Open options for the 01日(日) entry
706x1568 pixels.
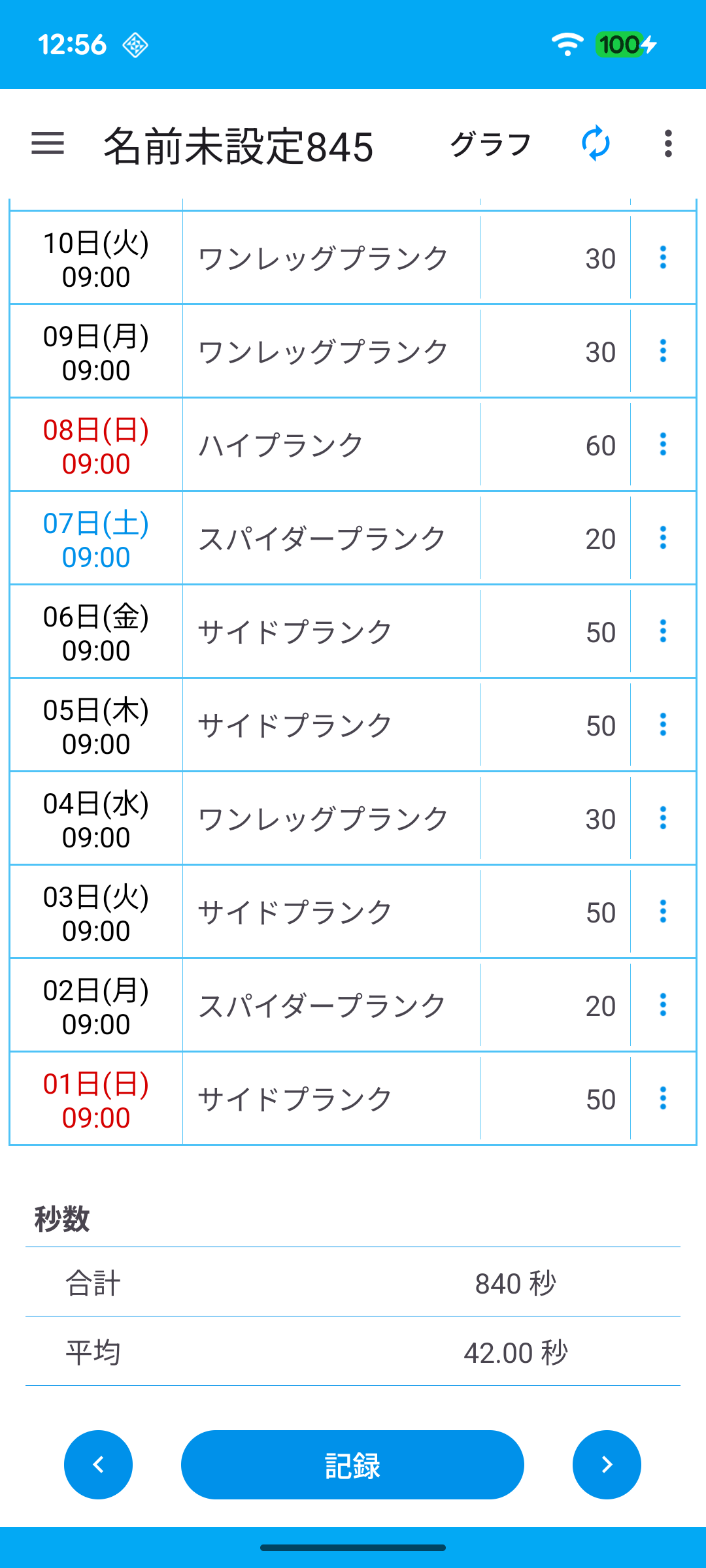click(x=663, y=1098)
